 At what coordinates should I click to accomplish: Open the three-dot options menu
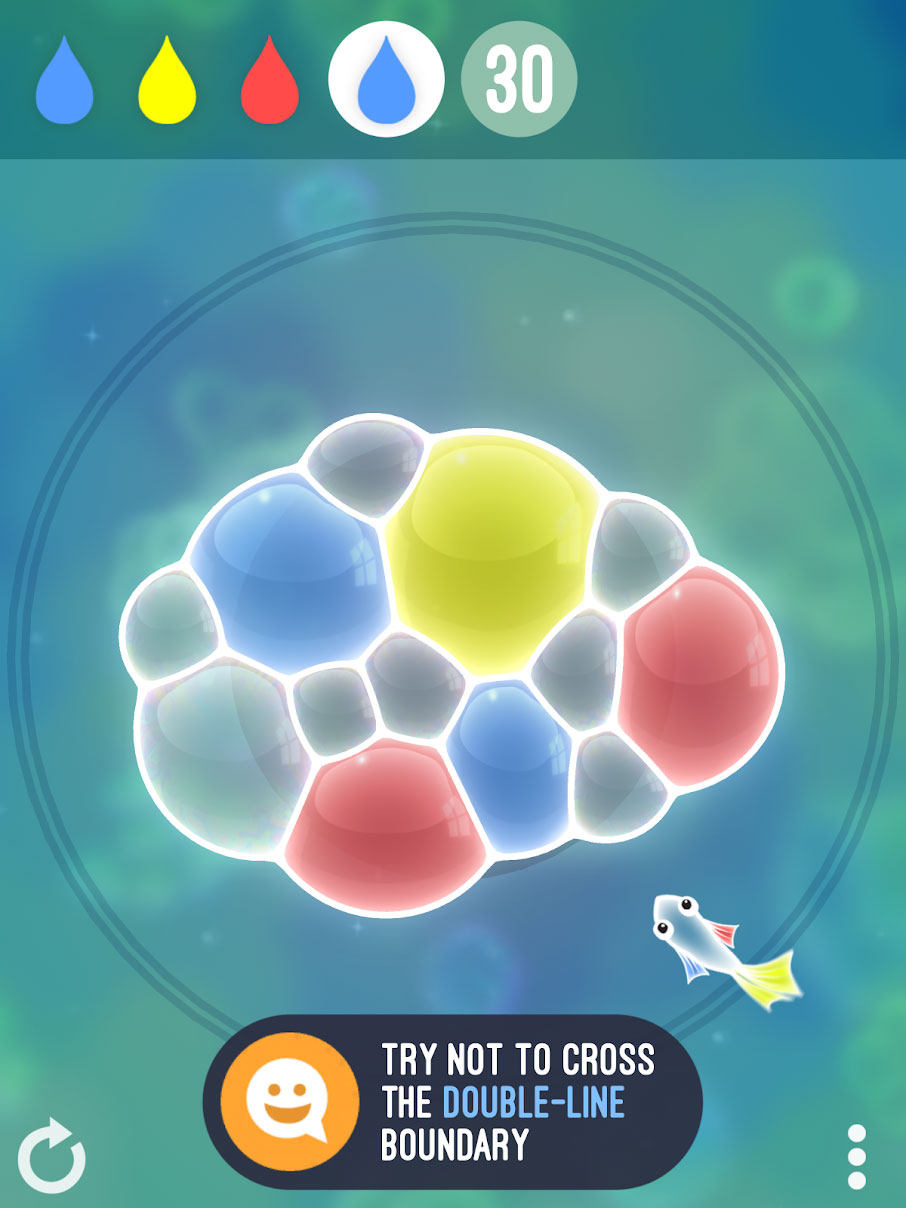[x=856, y=1157]
